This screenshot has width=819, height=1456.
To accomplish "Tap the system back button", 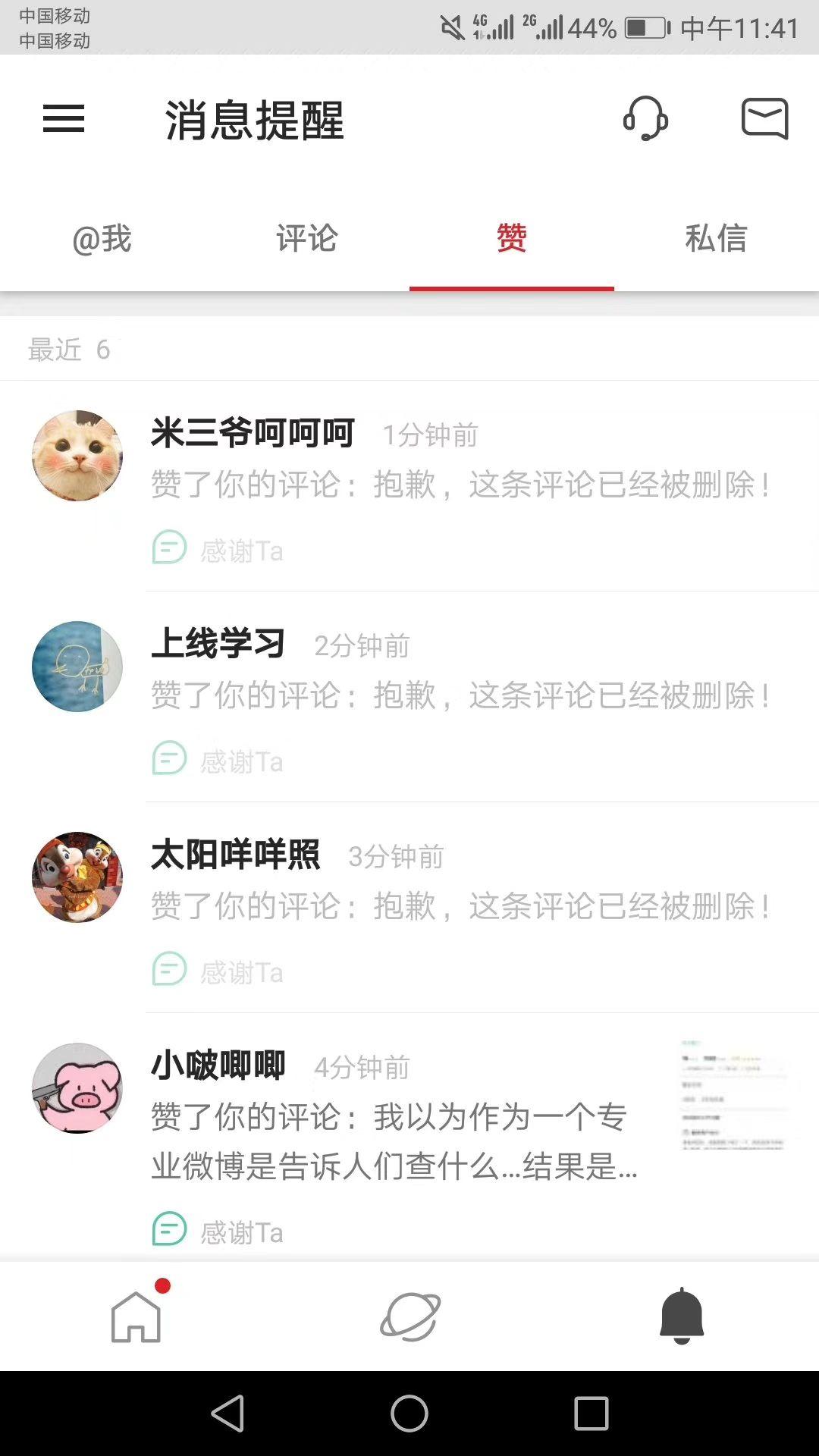I will tap(227, 1414).
